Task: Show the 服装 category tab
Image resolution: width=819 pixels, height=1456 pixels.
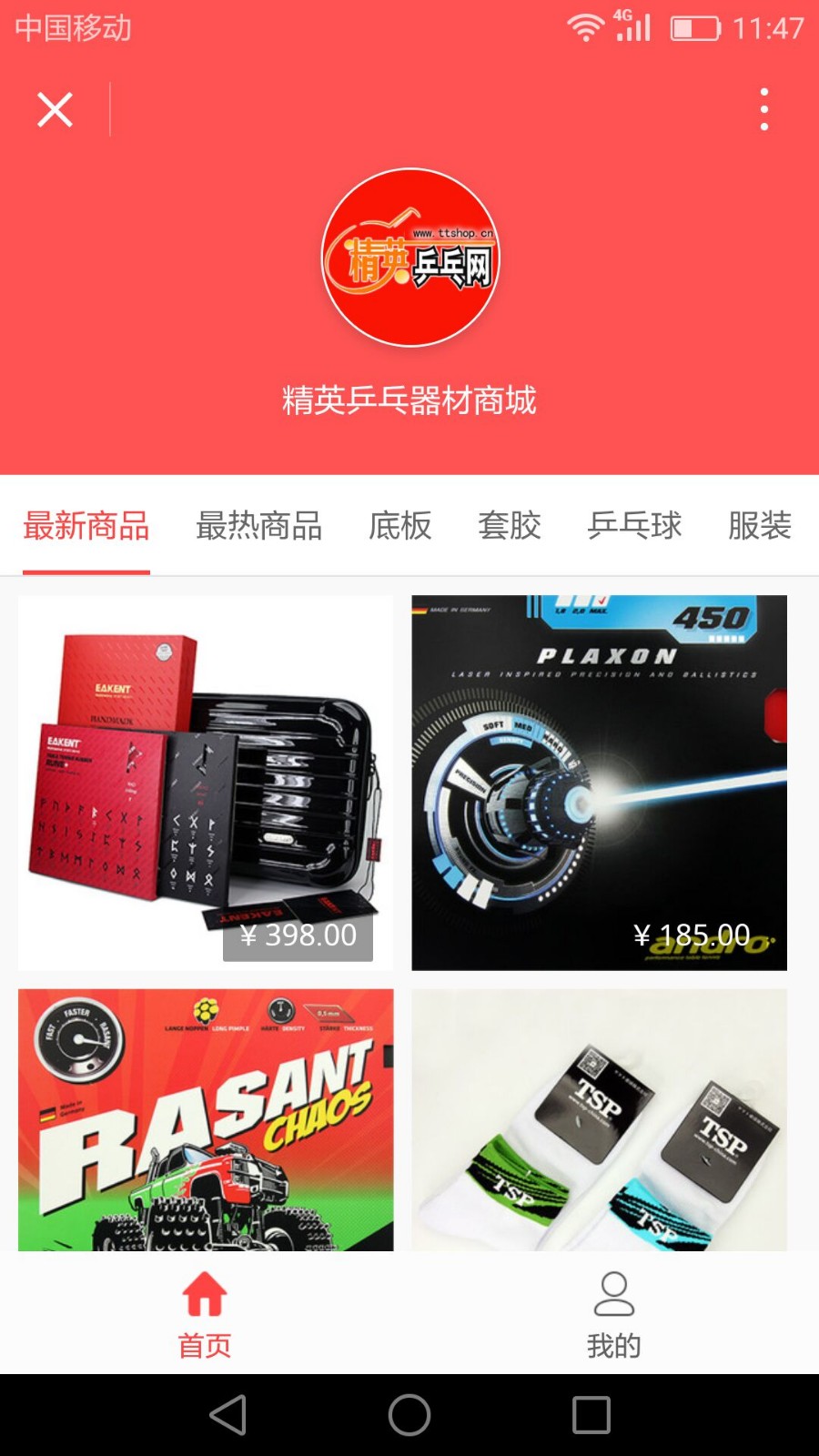Action: pyautogui.click(x=760, y=526)
